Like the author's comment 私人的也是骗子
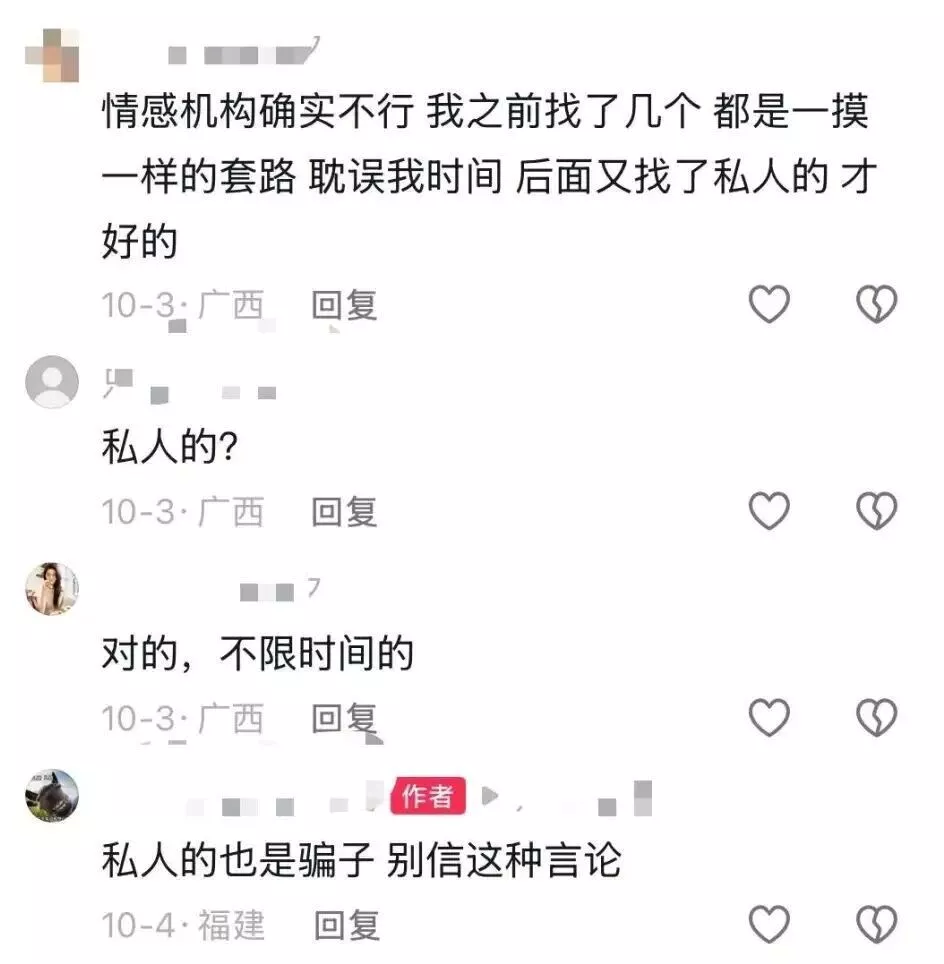 770,924
